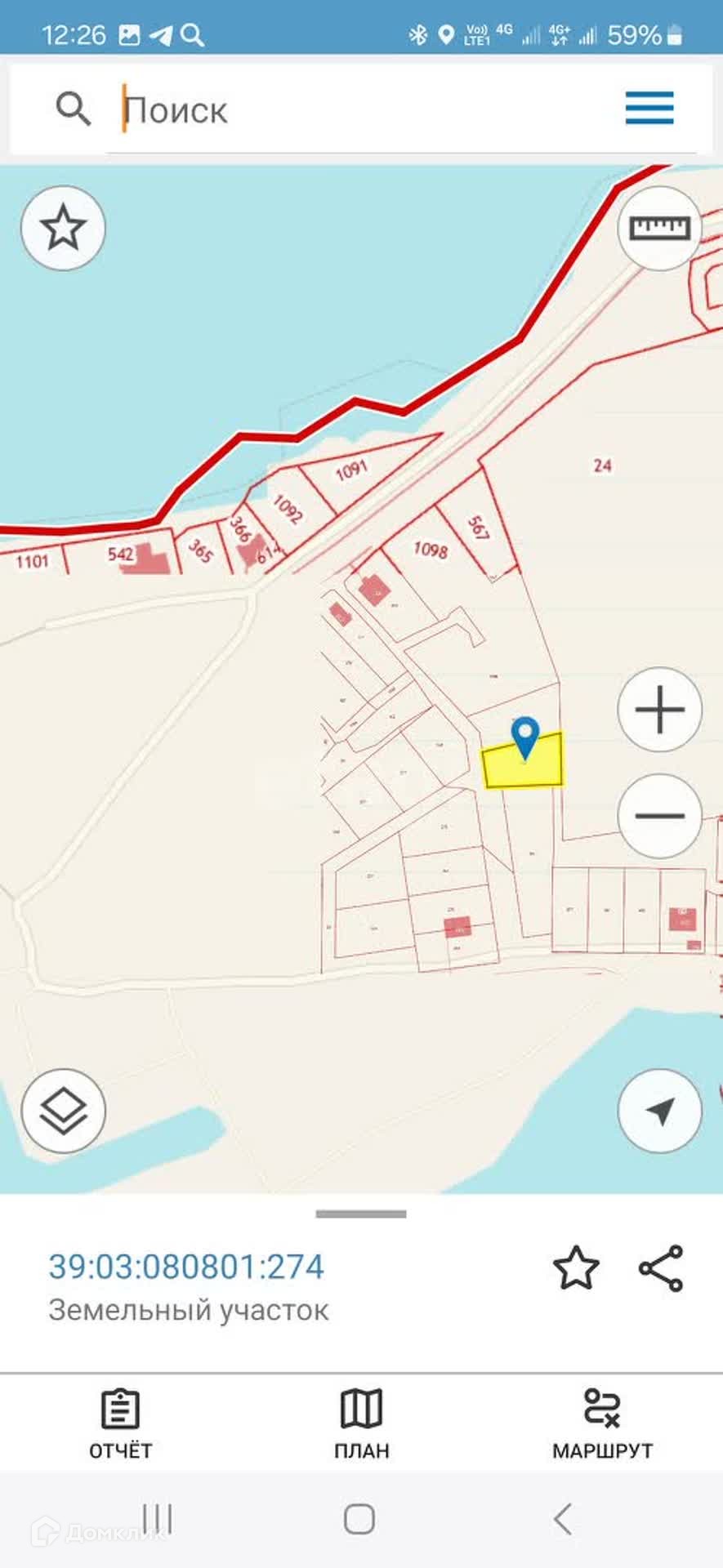Open the map layers selector
This screenshot has height=1568, width=723.
63,1111
